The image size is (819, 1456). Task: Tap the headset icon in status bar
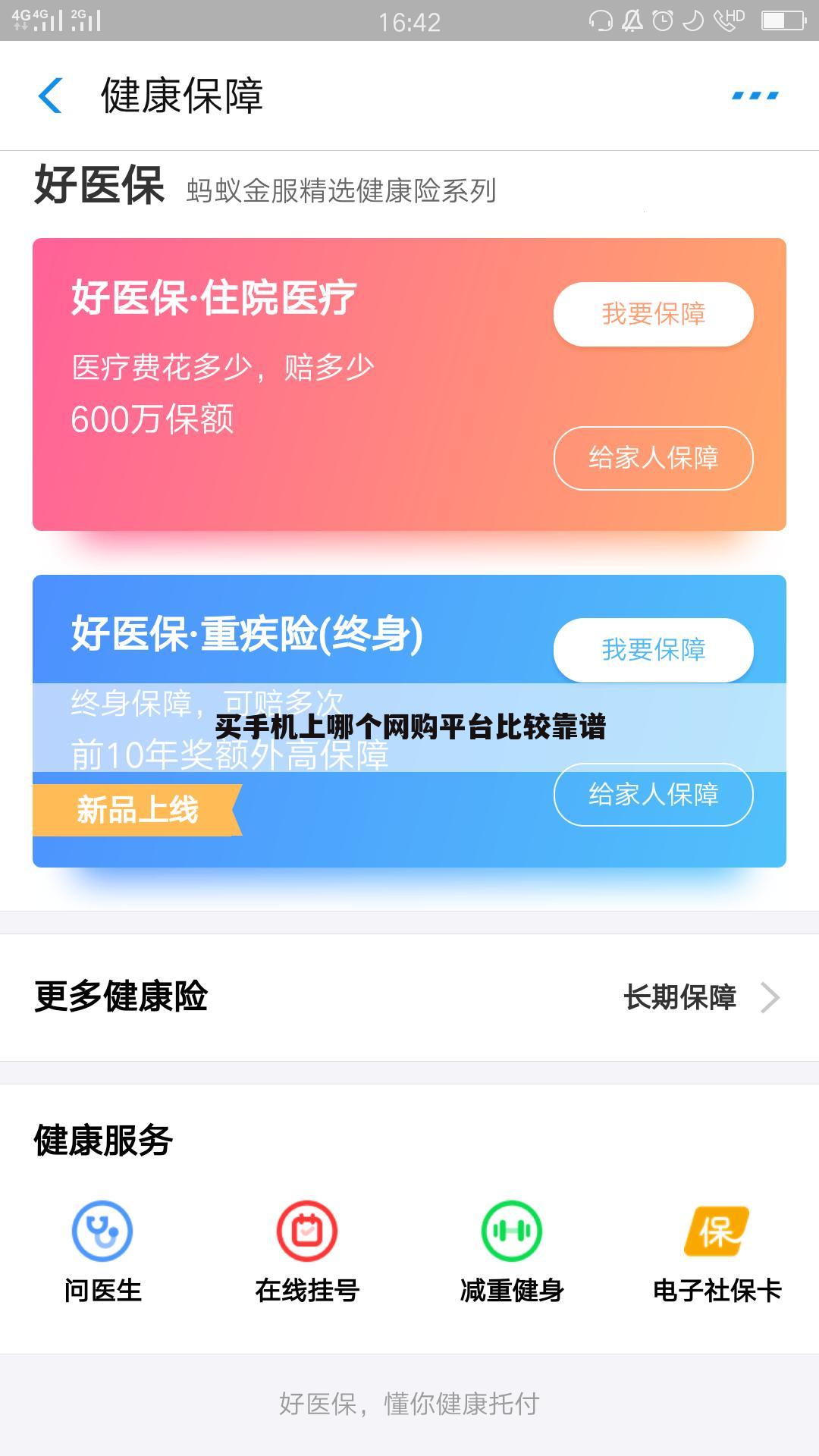click(x=601, y=20)
